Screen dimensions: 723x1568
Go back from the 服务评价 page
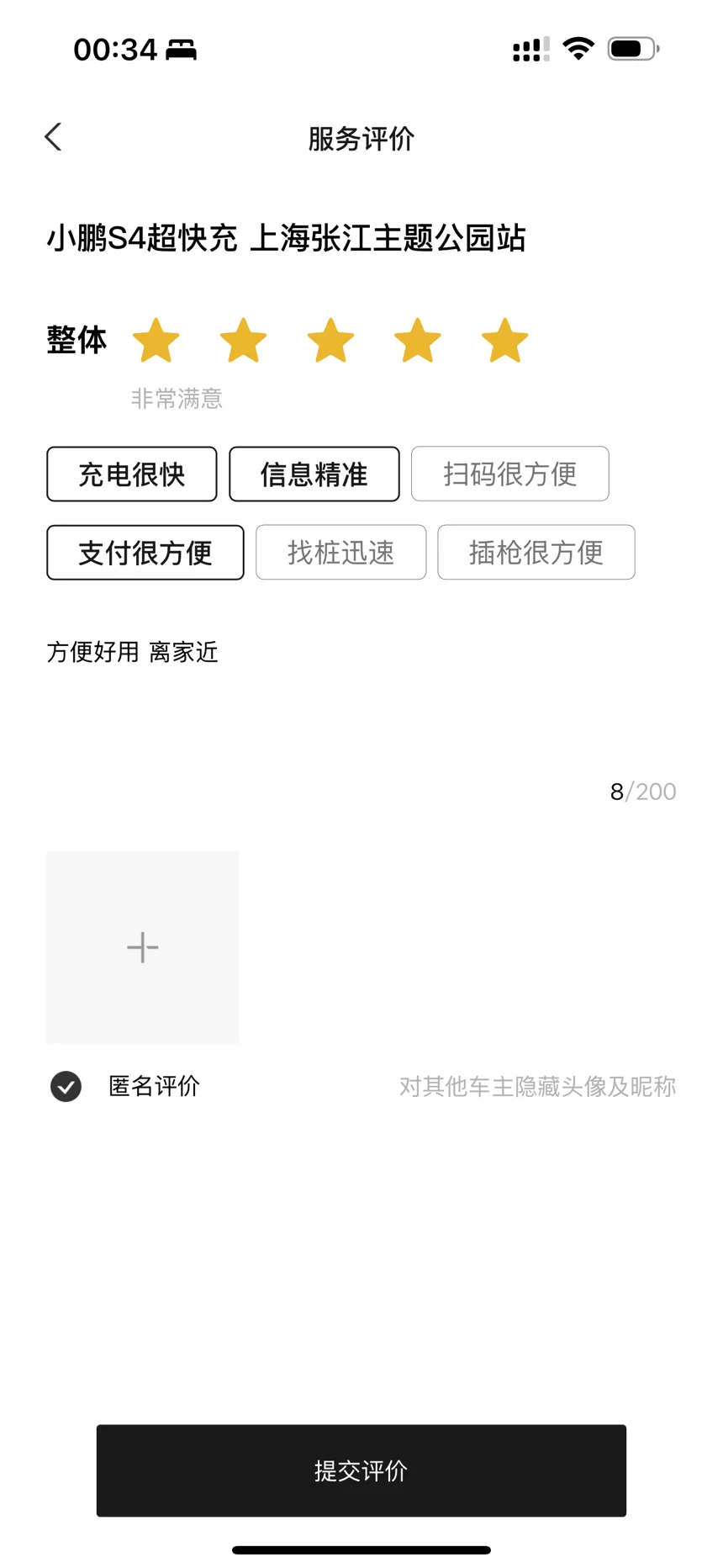click(53, 137)
